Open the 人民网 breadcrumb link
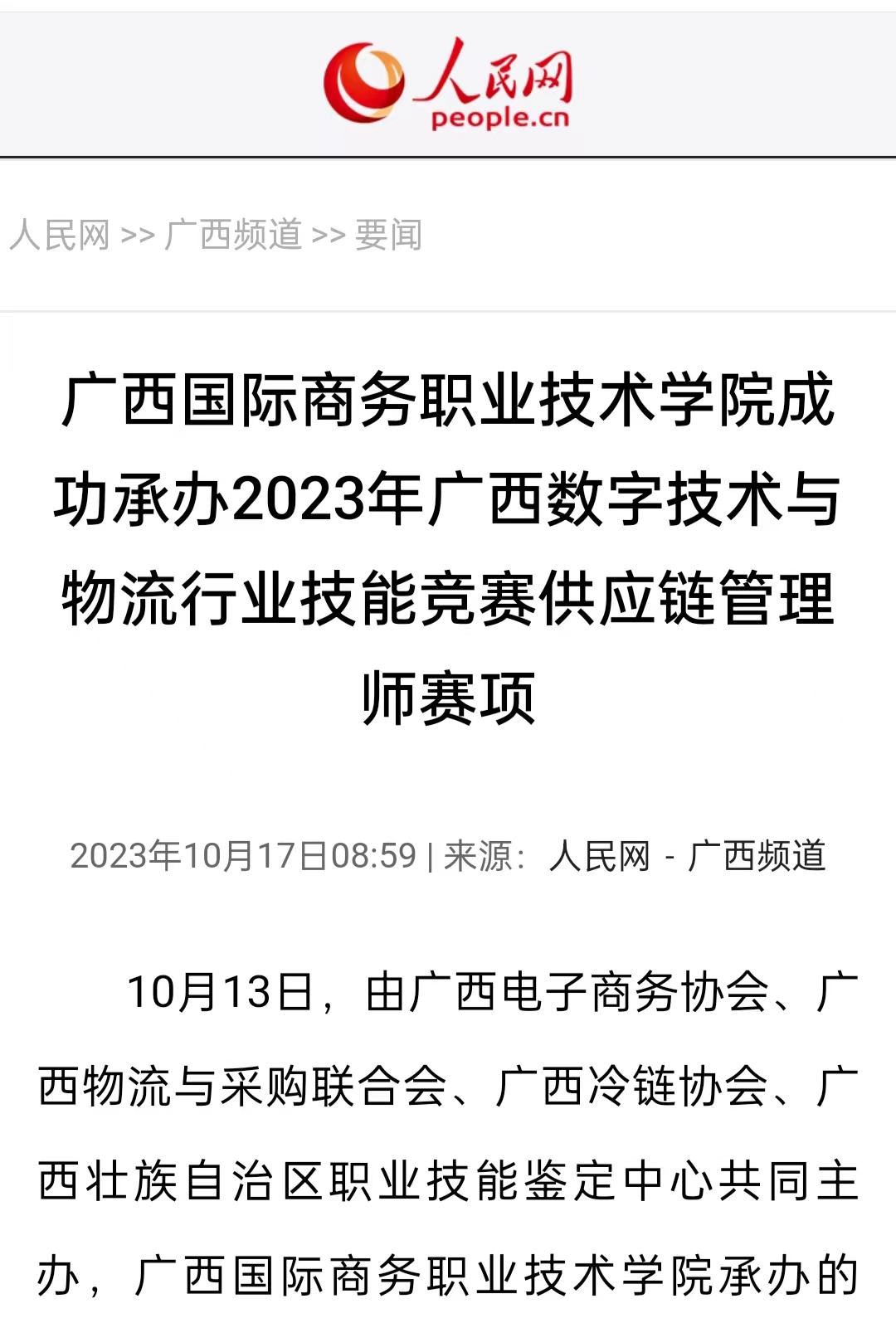This screenshot has height=1323, width=896. click(x=60, y=235)
